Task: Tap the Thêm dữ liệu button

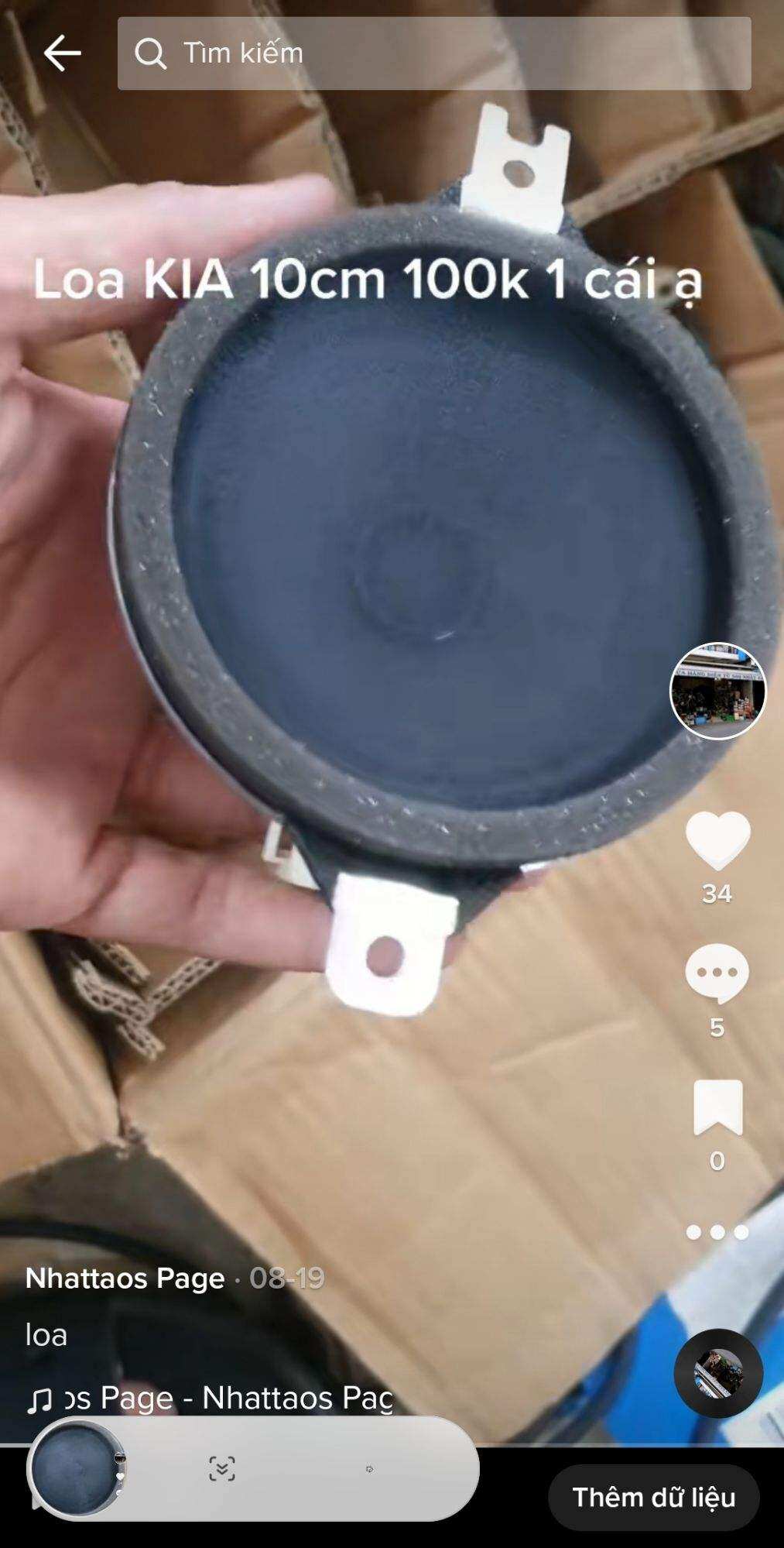Action: (653, 1497)
